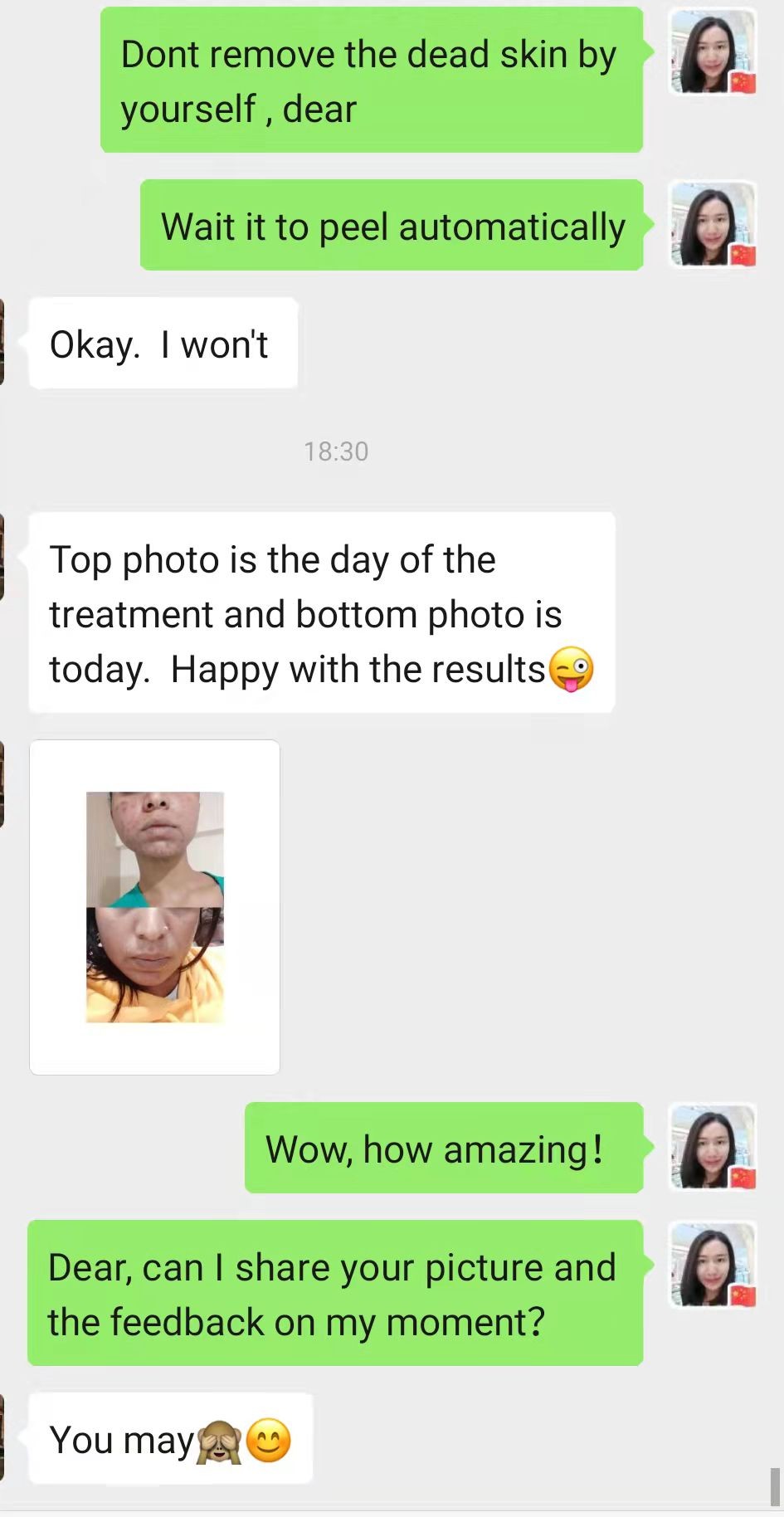
Task: Open avatar beside "Dear, can I share your picture"
Action: 713,1265
